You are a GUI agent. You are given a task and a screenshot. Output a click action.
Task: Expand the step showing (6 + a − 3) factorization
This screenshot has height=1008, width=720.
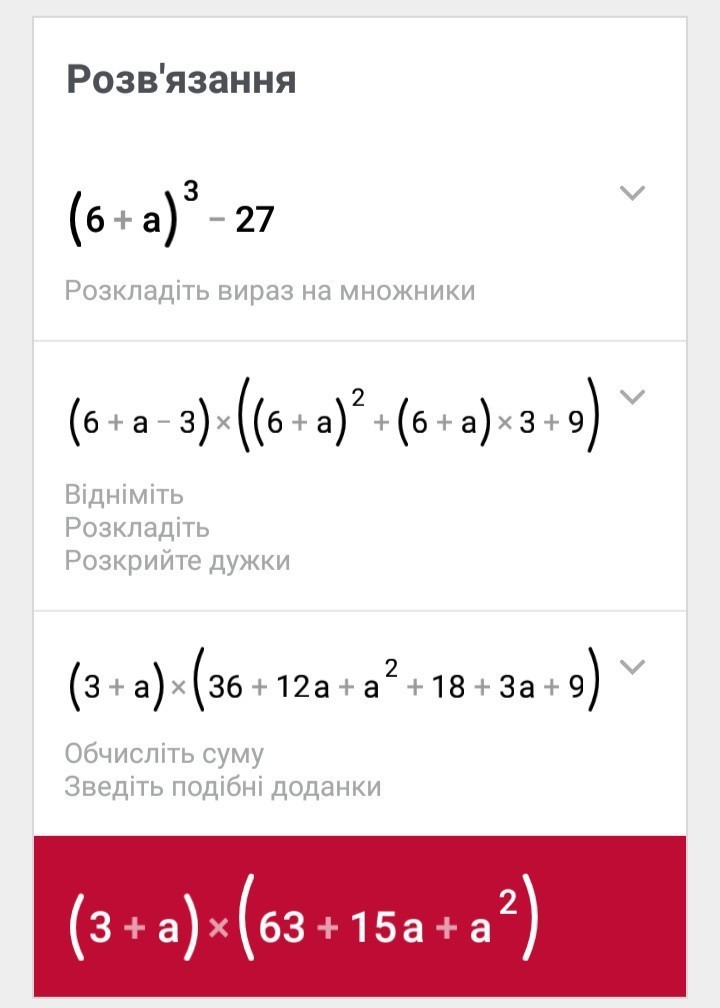coord(632,398)
